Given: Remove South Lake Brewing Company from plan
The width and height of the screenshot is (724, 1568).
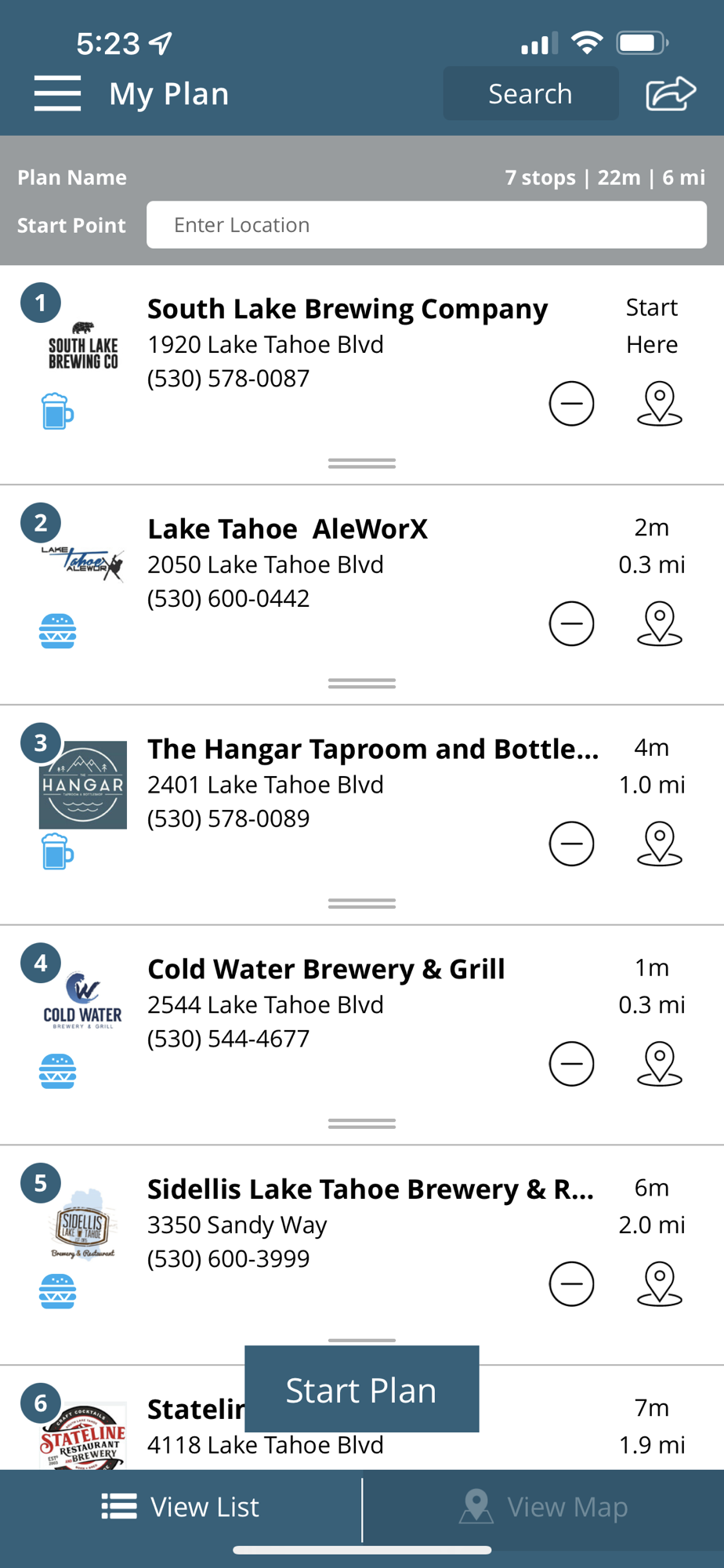Looking at the screenshot, I should pyautogui.click(x=571, y=404).
